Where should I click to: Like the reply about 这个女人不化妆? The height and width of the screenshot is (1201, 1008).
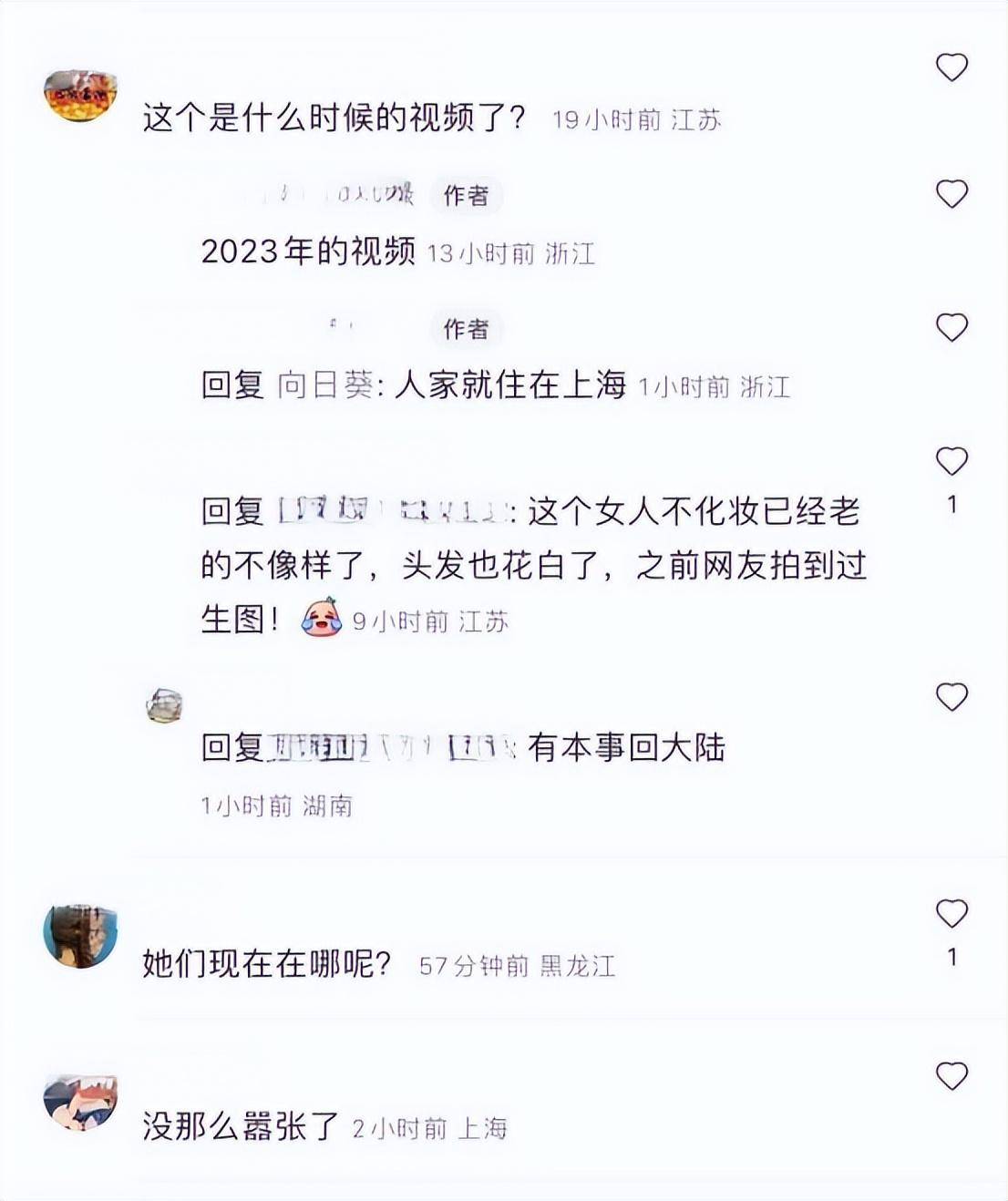coord(951,462)
